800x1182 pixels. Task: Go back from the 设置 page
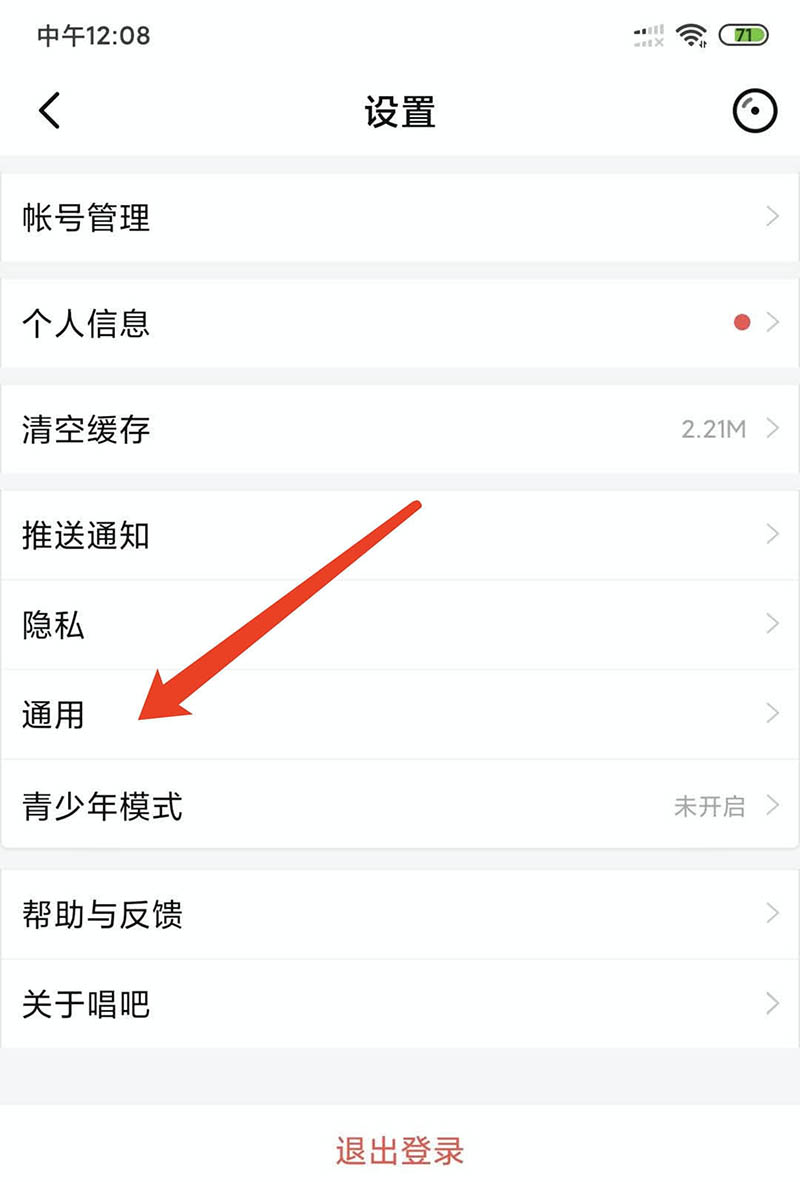(x=50, y=111)
